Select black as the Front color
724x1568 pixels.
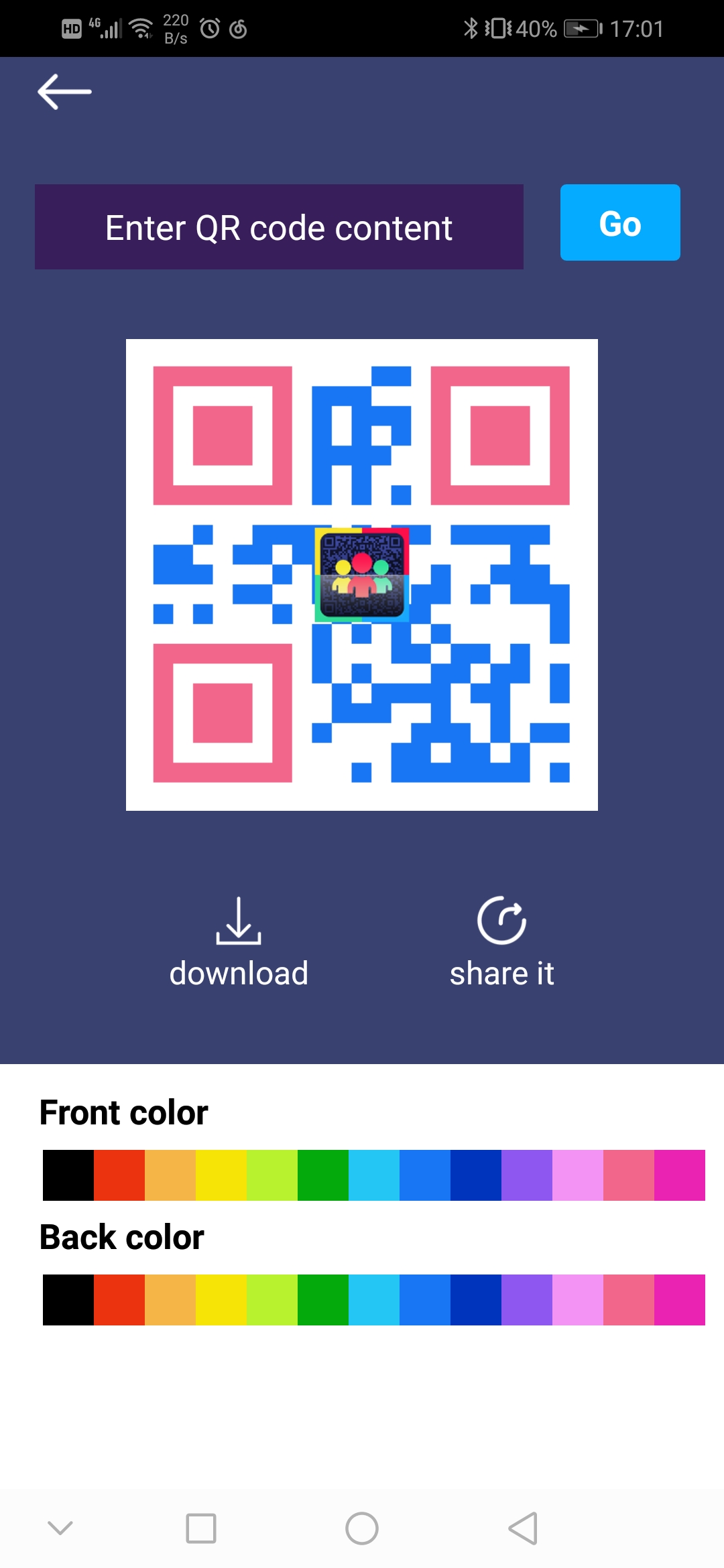click(68, 1175)
